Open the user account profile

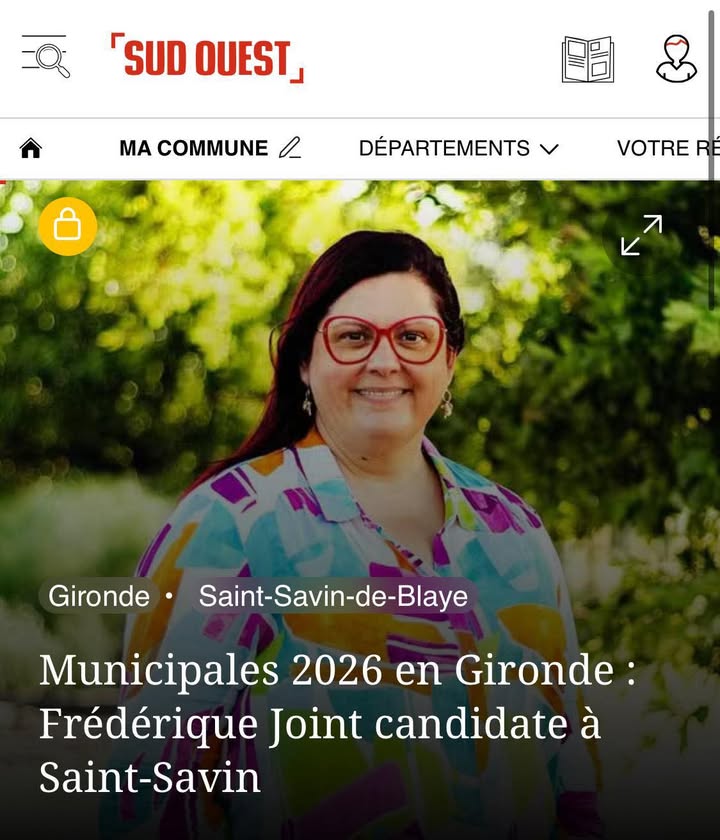tap(677, 59)
